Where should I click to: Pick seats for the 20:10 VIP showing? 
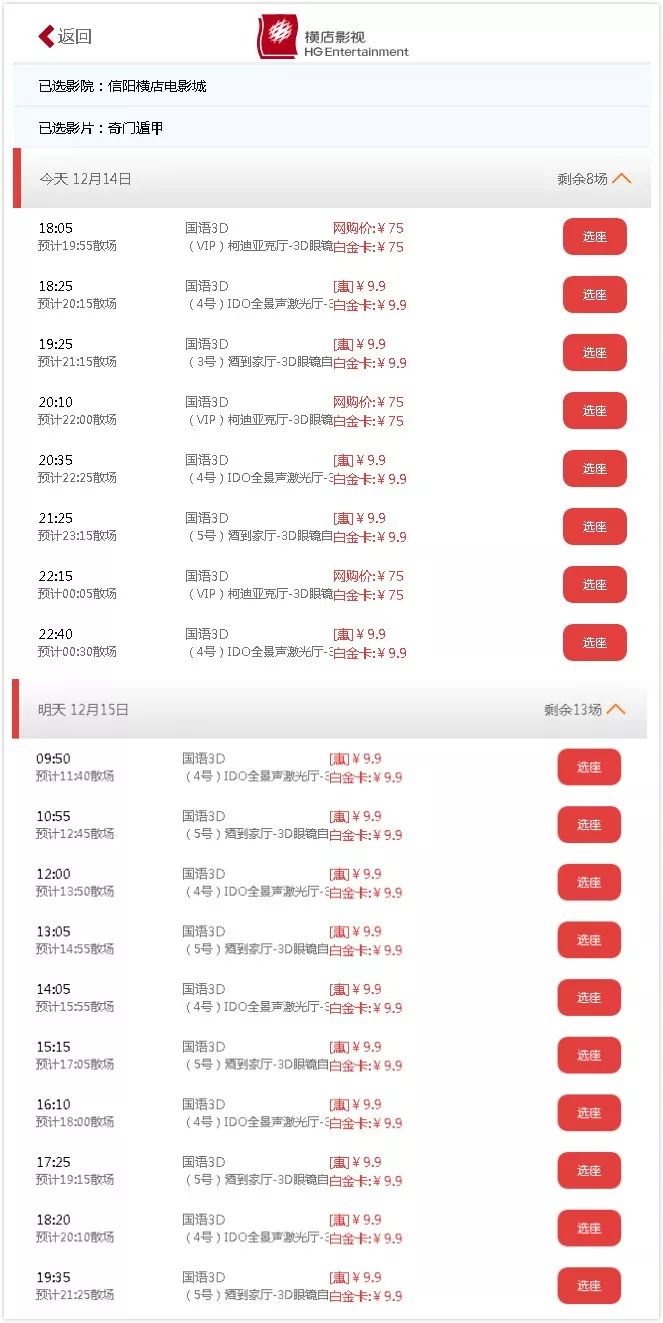[x=595, y=411]
